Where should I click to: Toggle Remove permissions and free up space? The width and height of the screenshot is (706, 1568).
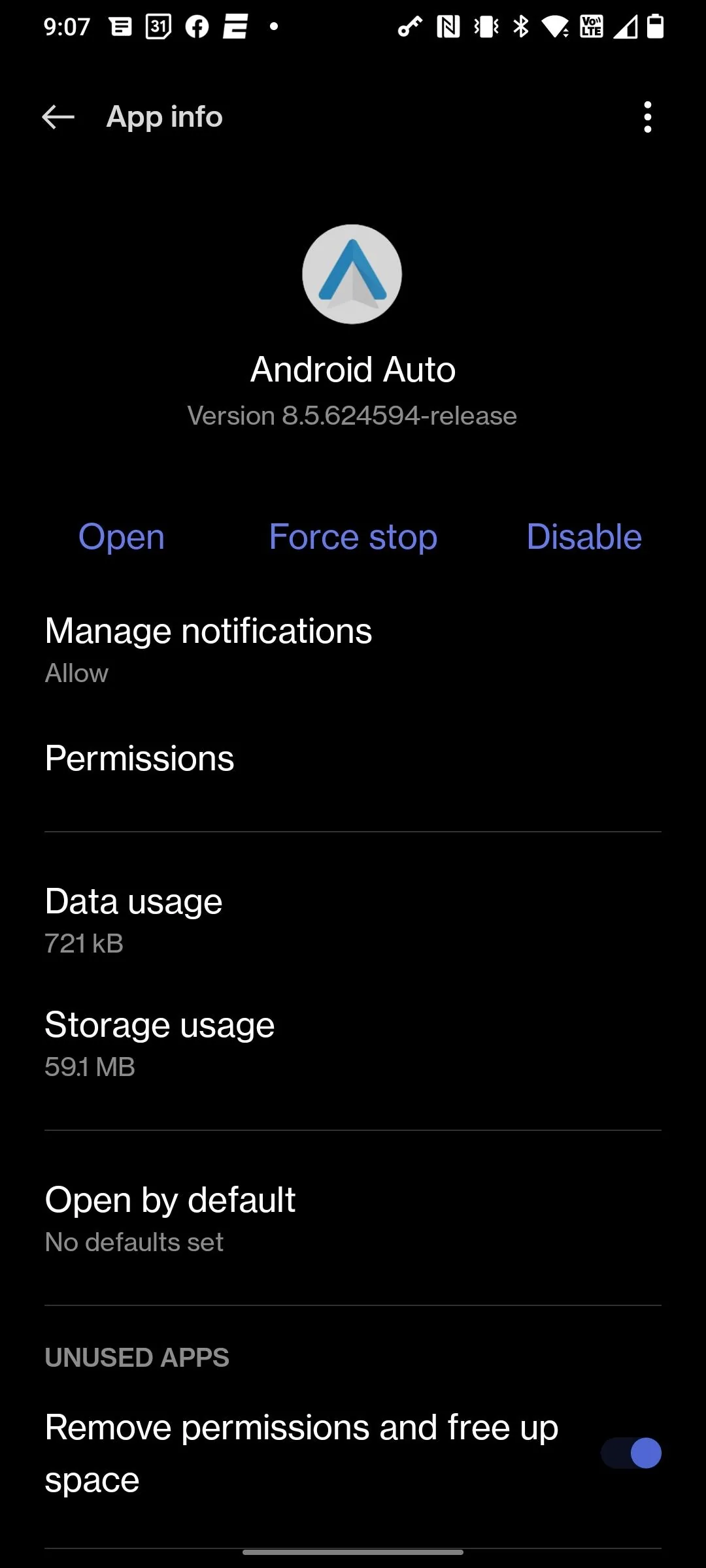(x=631, y=1453)
